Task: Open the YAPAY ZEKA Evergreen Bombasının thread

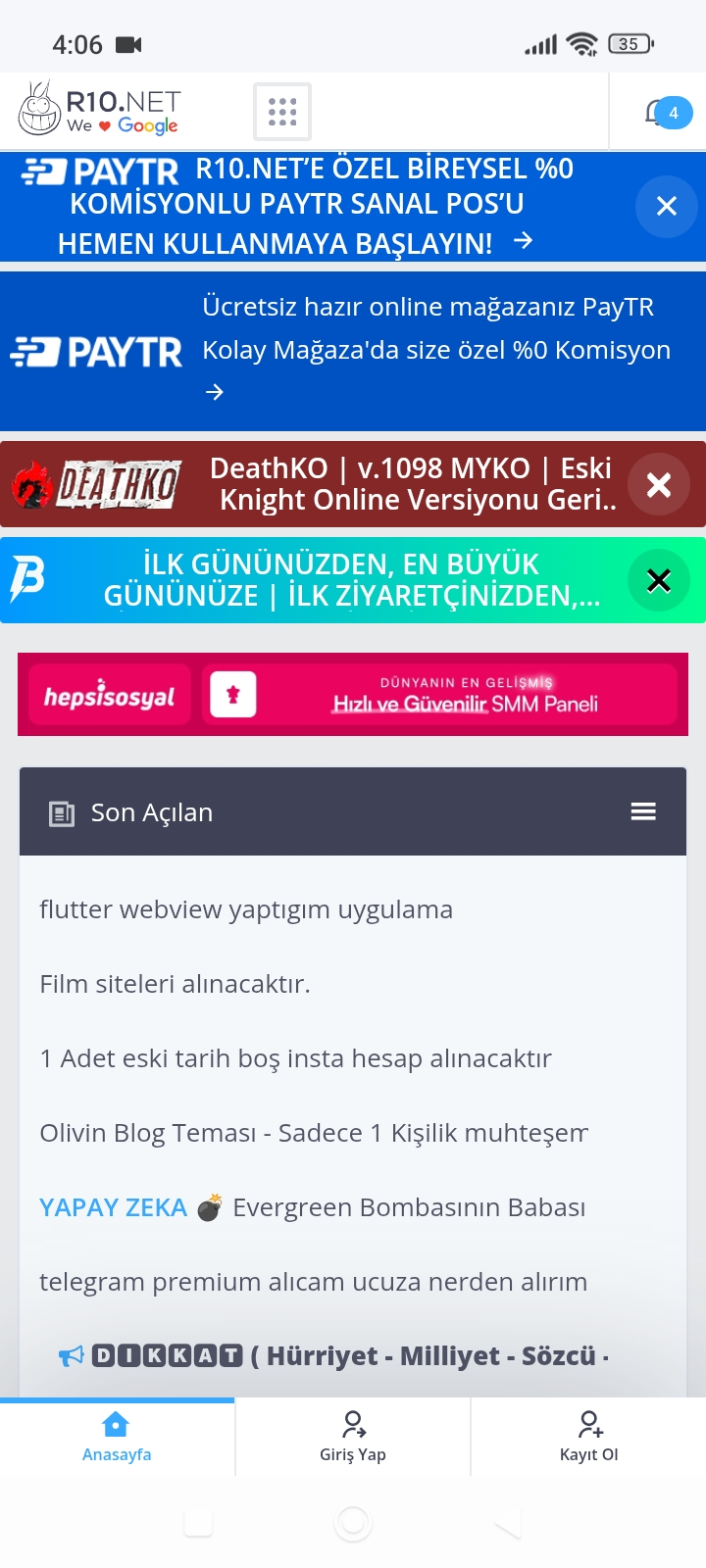Action: tap(312, 1207)
